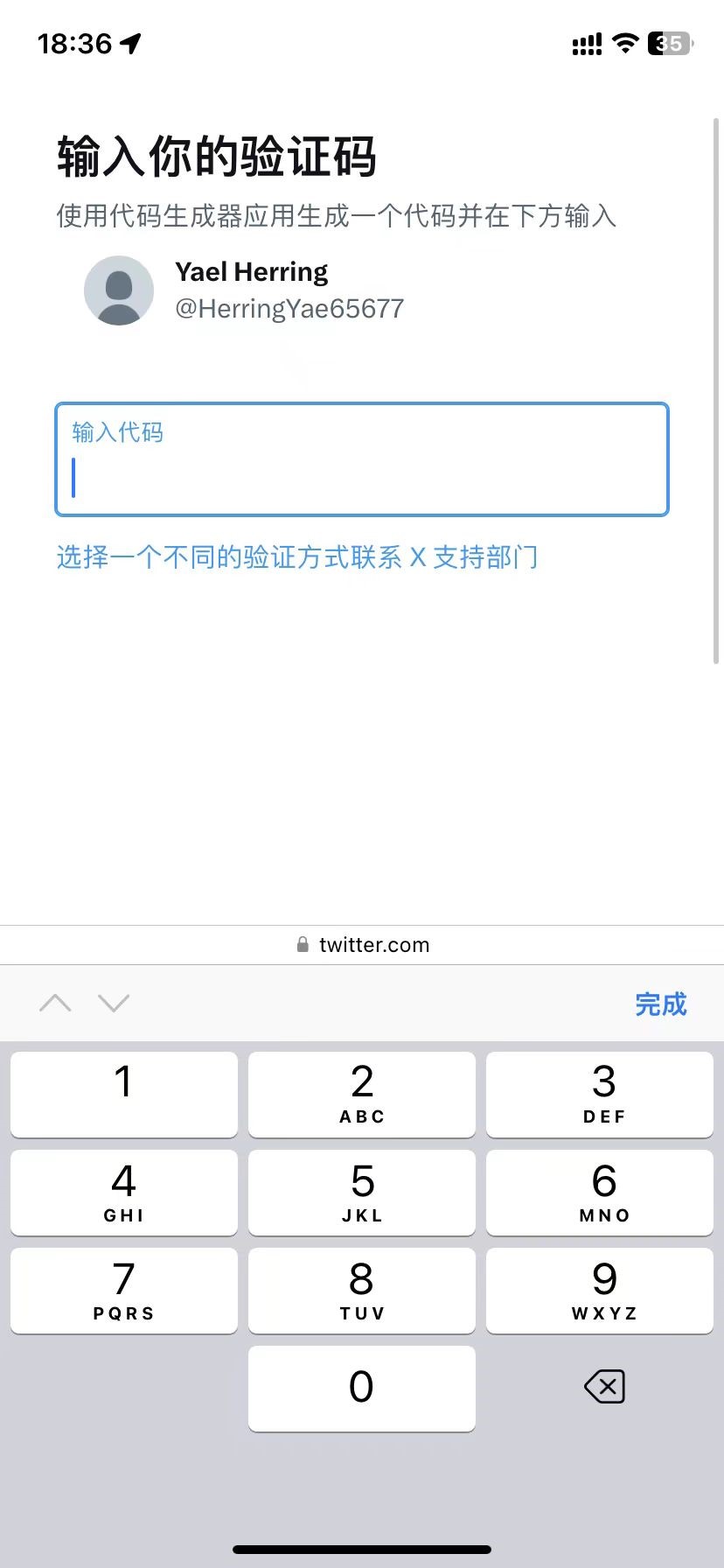Jump to previous field with up arrow
This screenshot has width=724, height=1568.
click(x=55, y=1003)
